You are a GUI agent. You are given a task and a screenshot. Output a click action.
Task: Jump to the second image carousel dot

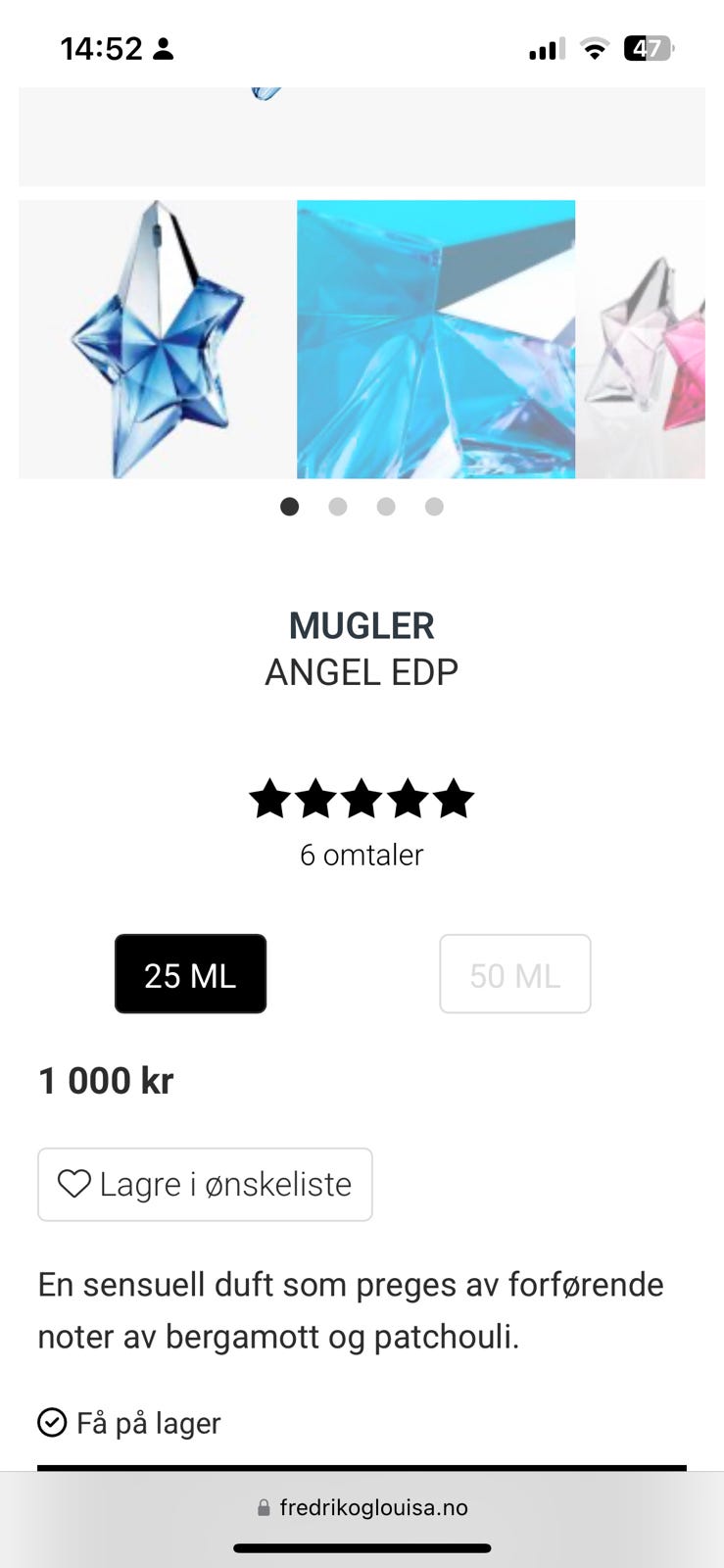coord(338,507)
